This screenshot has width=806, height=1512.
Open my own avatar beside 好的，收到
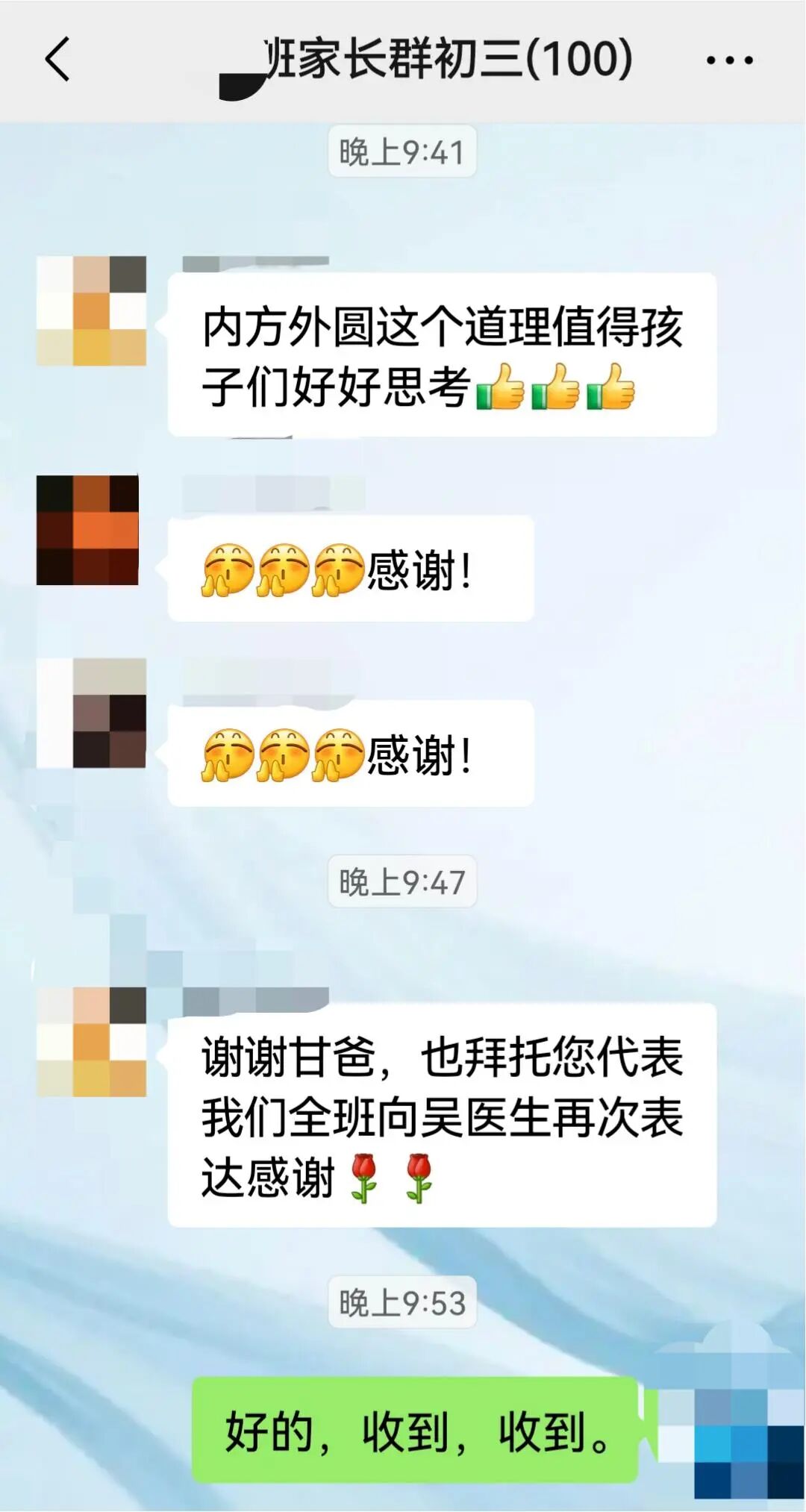pyautogui.click(x=730, y=1443)
